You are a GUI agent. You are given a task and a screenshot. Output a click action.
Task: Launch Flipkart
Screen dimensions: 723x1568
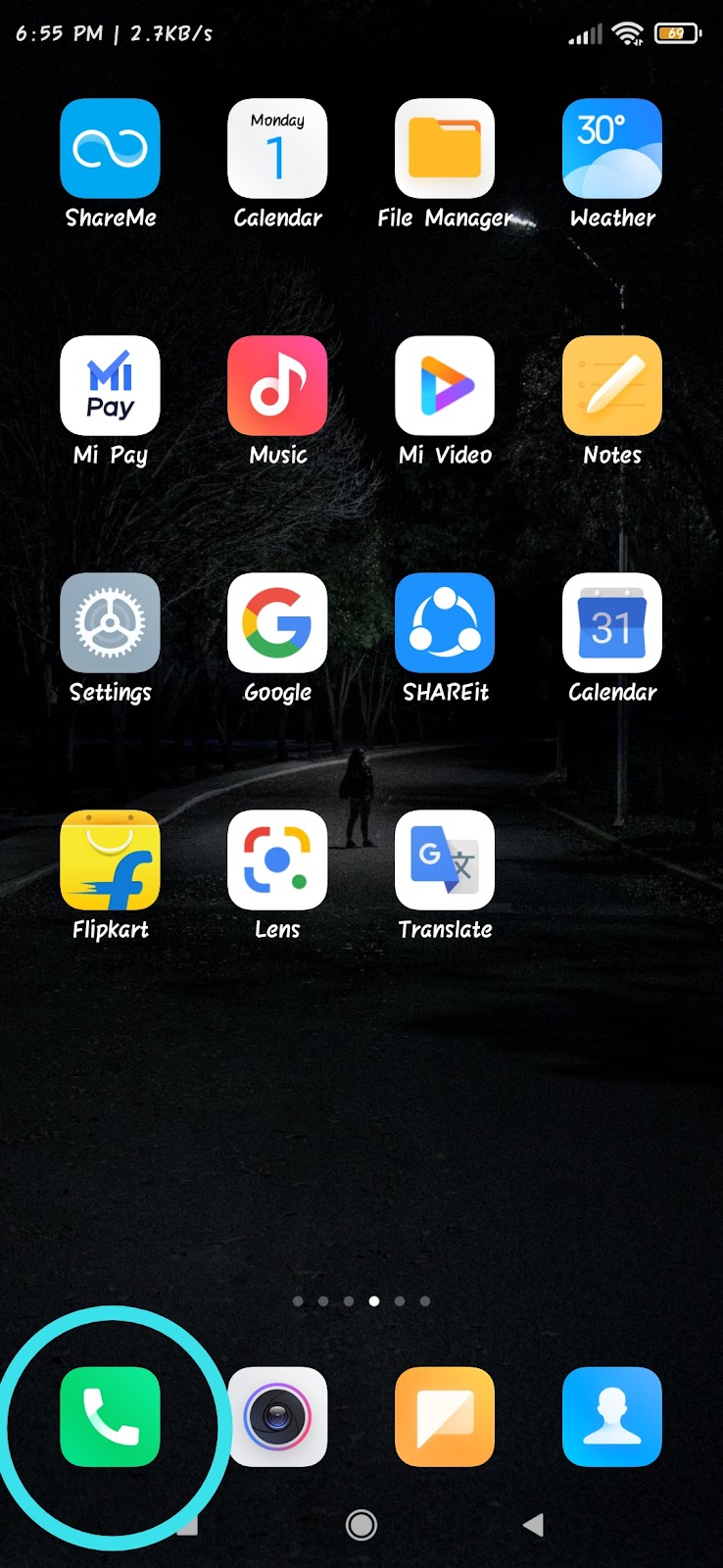(x=110, y=860)
